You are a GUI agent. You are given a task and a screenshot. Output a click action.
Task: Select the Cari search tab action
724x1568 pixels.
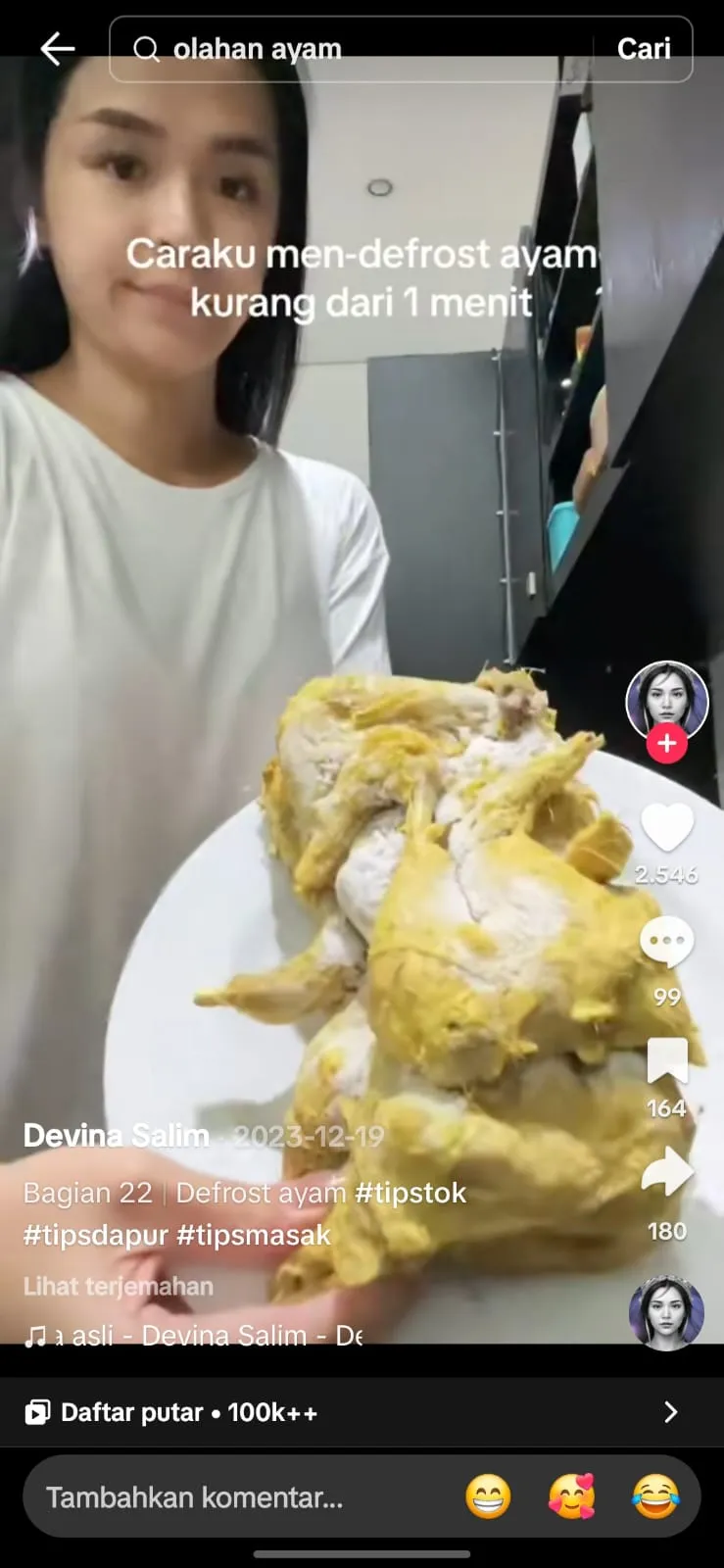point(644,48)
